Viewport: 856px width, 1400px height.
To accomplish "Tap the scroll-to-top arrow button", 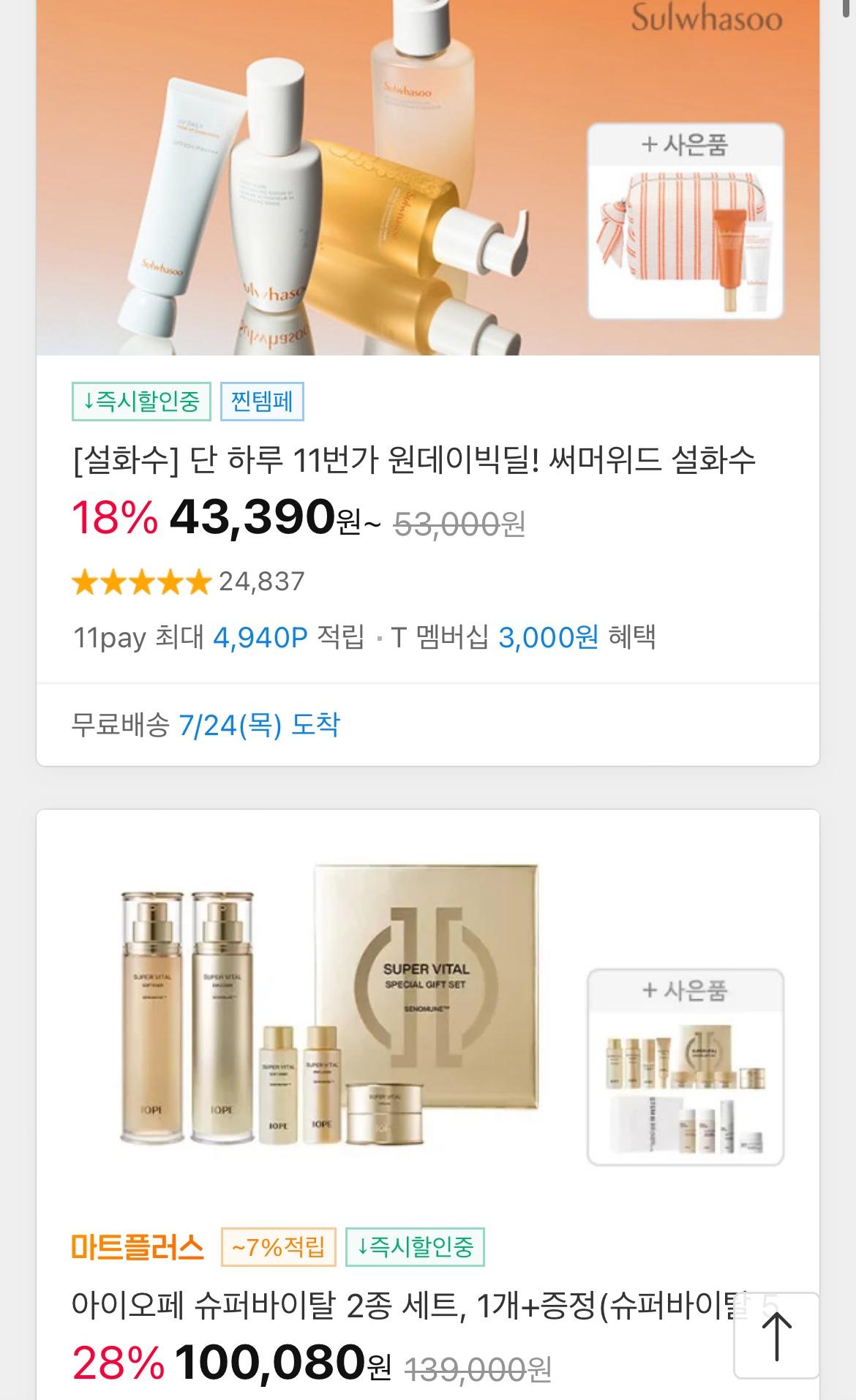I will [776, 1336].
